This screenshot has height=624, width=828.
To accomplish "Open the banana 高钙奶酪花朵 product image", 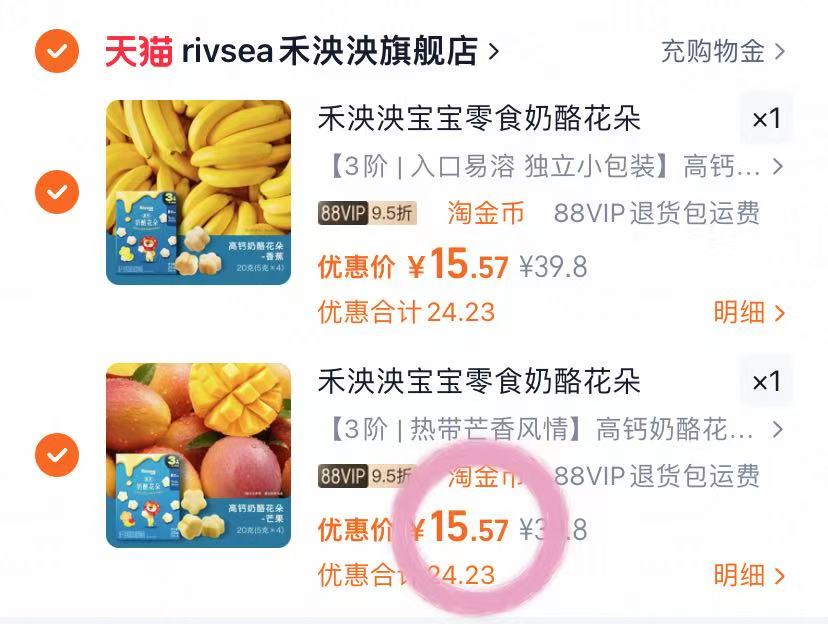I will click(x=198, y=192).
